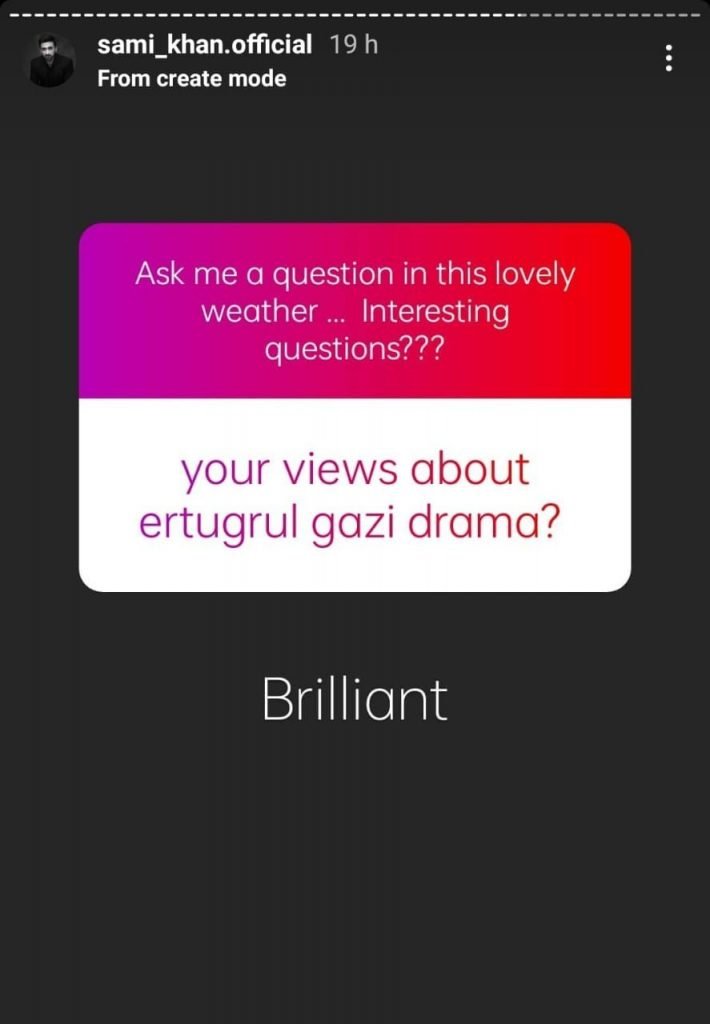Open the story overflow menu
Viewport: 710px width, 1024px height.
tap(669, 58)
